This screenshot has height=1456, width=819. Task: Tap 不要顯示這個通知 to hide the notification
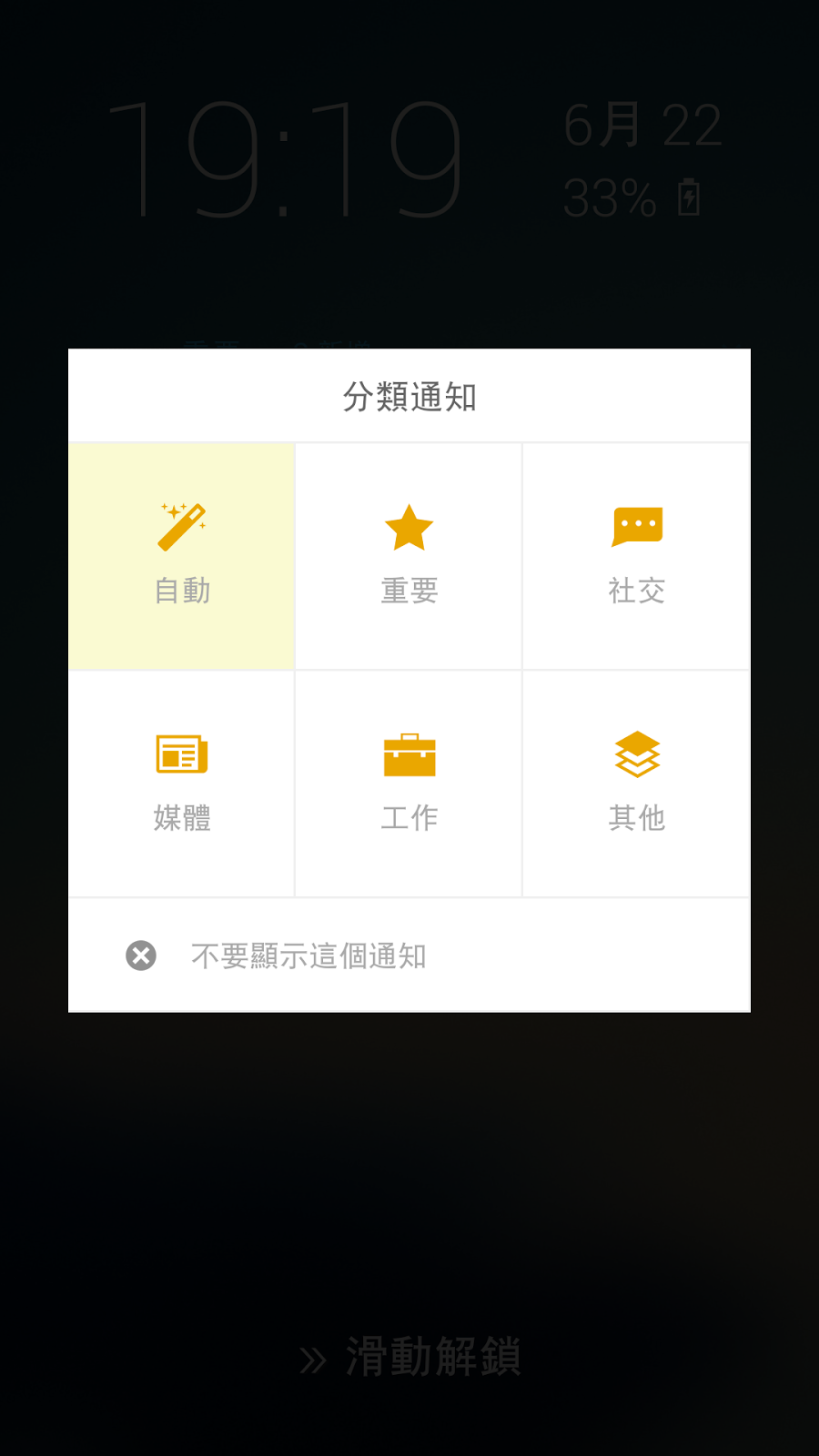409,955
